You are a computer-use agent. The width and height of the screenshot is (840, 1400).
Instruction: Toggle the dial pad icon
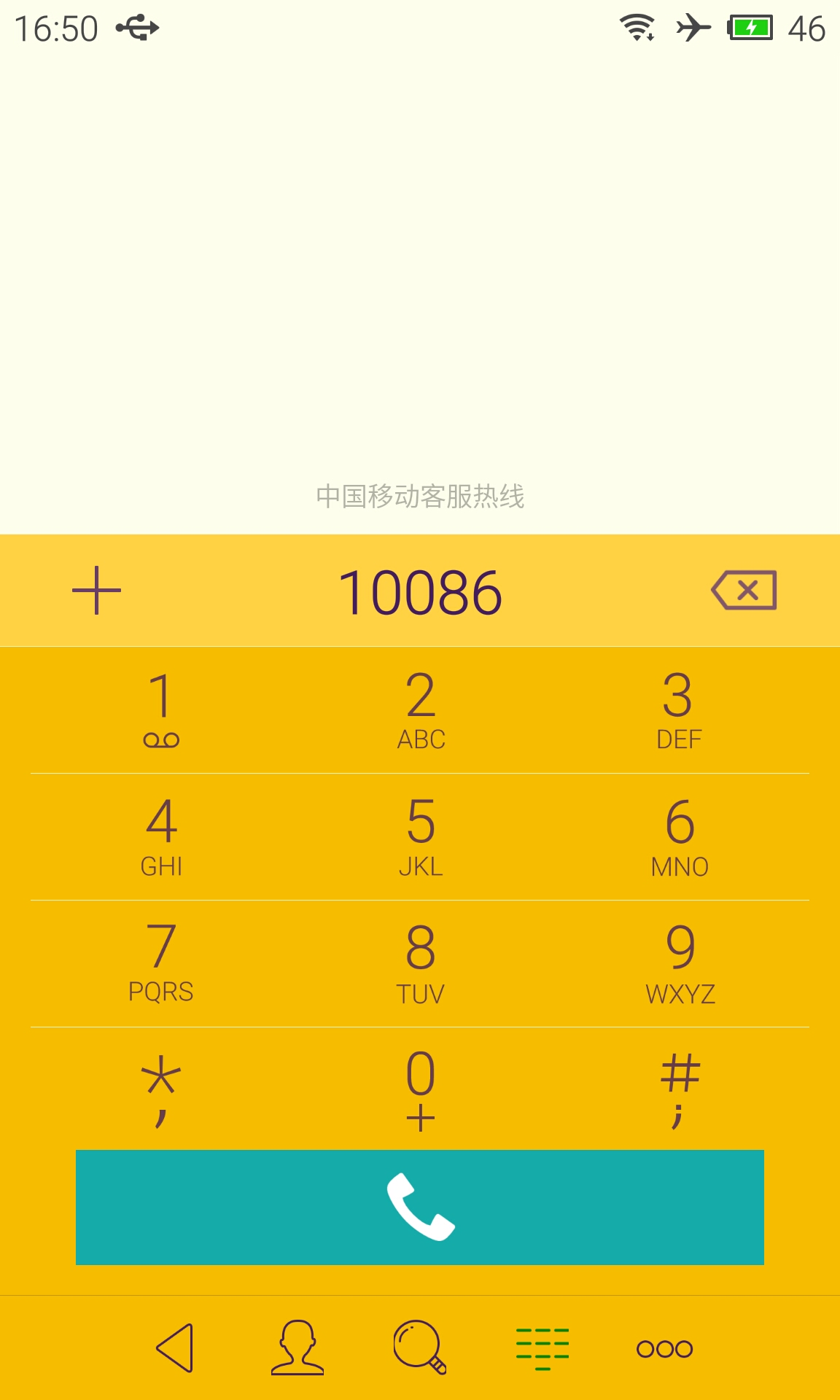tap(542, 1347)
